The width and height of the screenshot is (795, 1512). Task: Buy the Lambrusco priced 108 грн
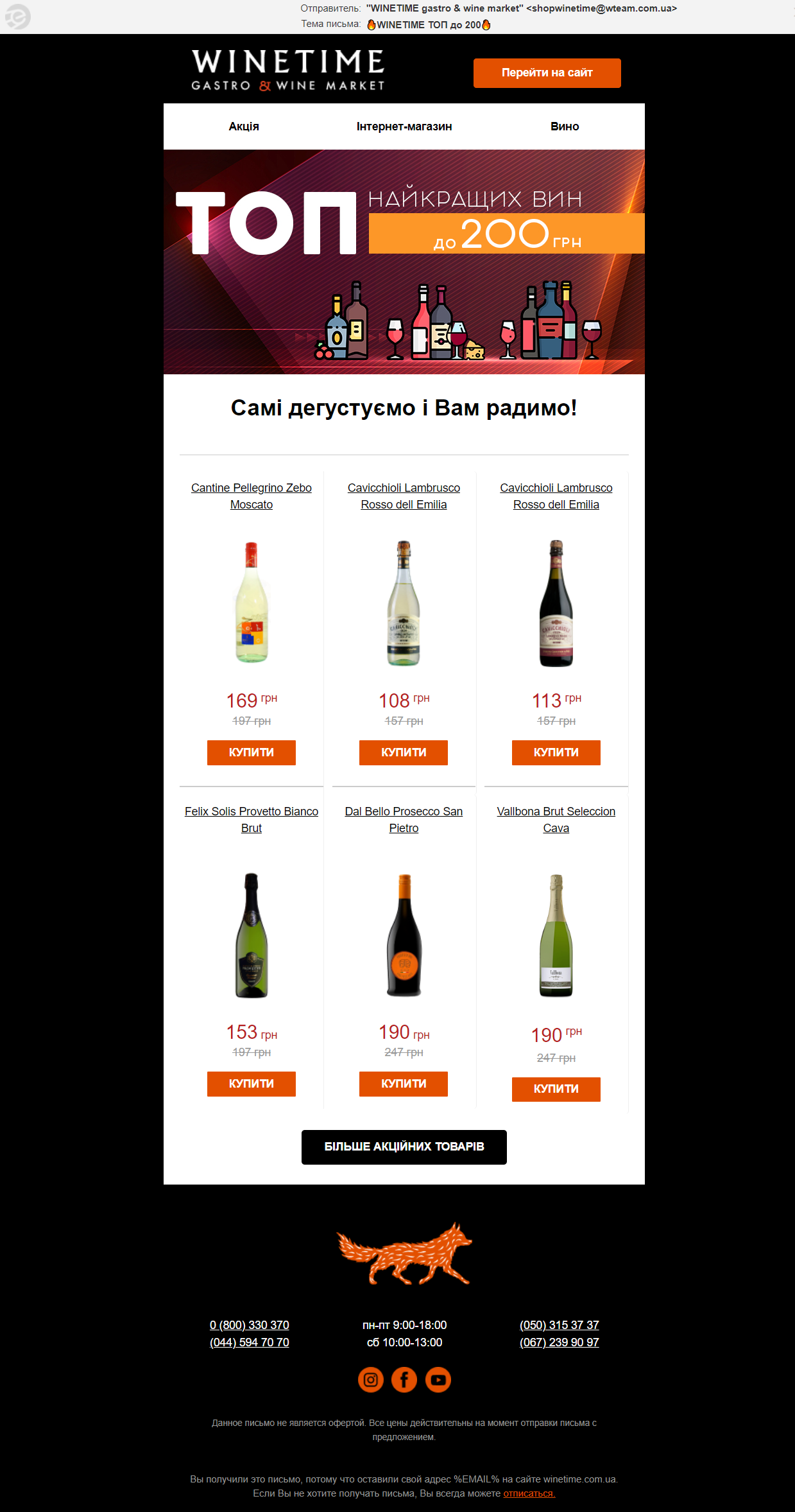click(404, 752)
